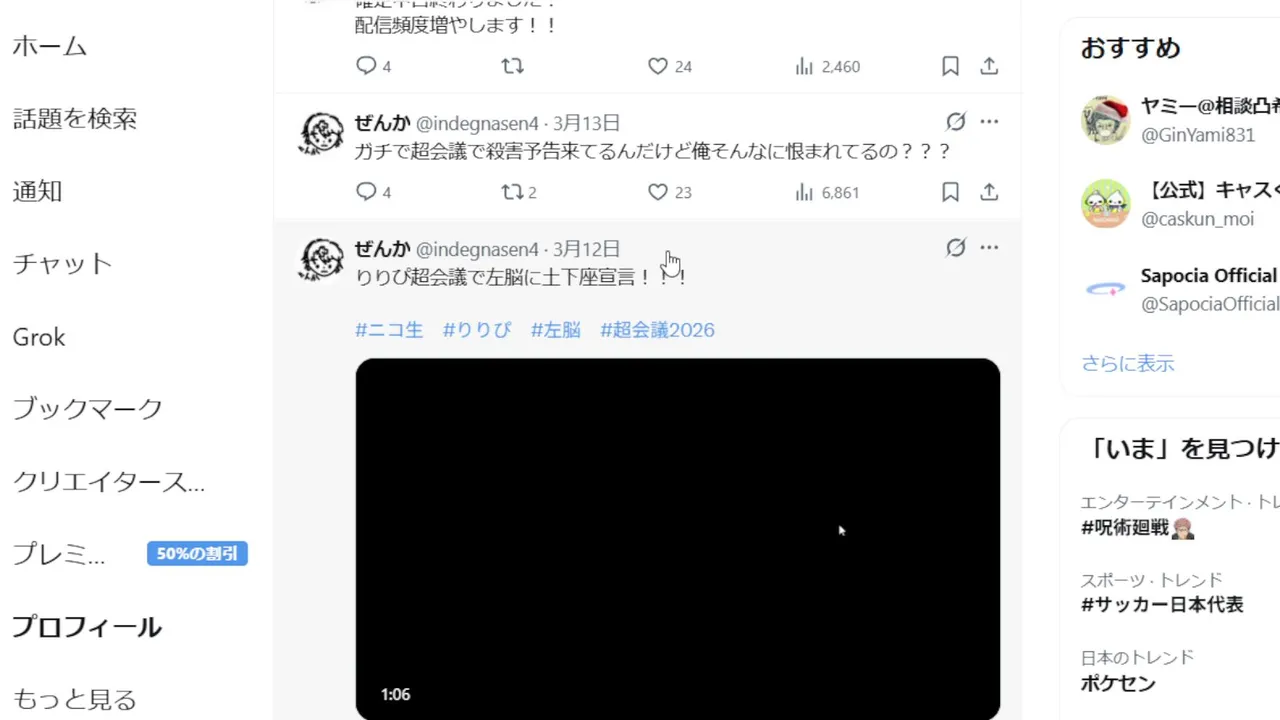Go to プロフィール page

point(87,627)
